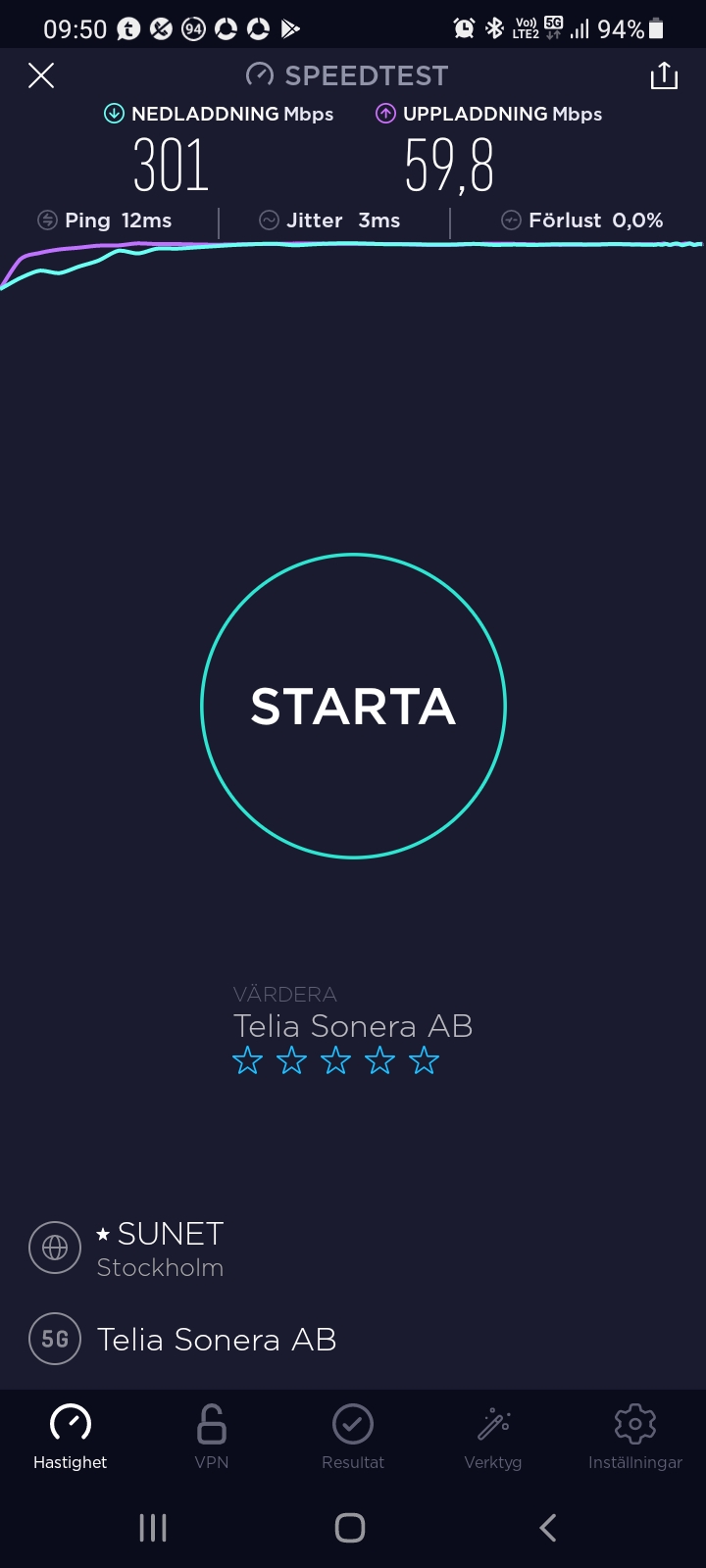Screen dimensions: 706x1568
Task: Close the speed test results
Action: click(41, 75)
